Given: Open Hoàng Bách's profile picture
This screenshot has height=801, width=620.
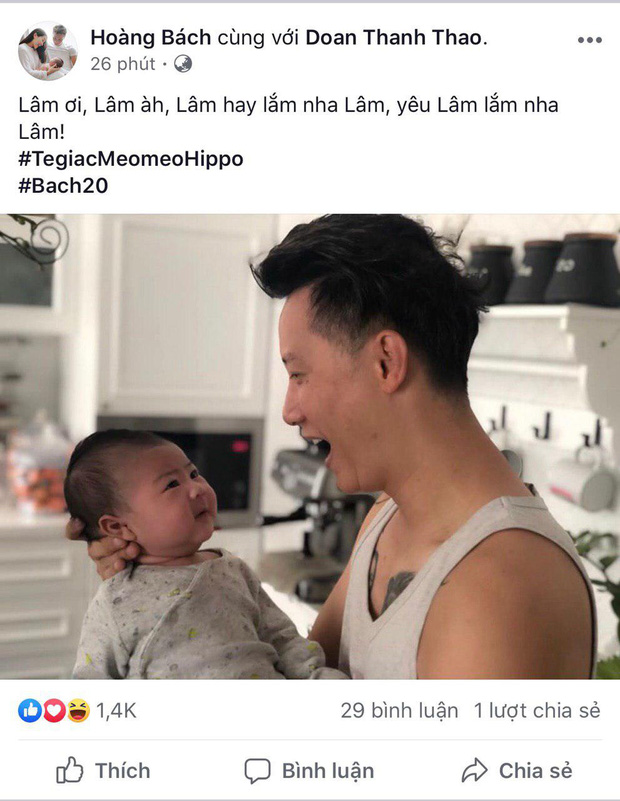Looking at the screenshot, I should pos(47,50).
